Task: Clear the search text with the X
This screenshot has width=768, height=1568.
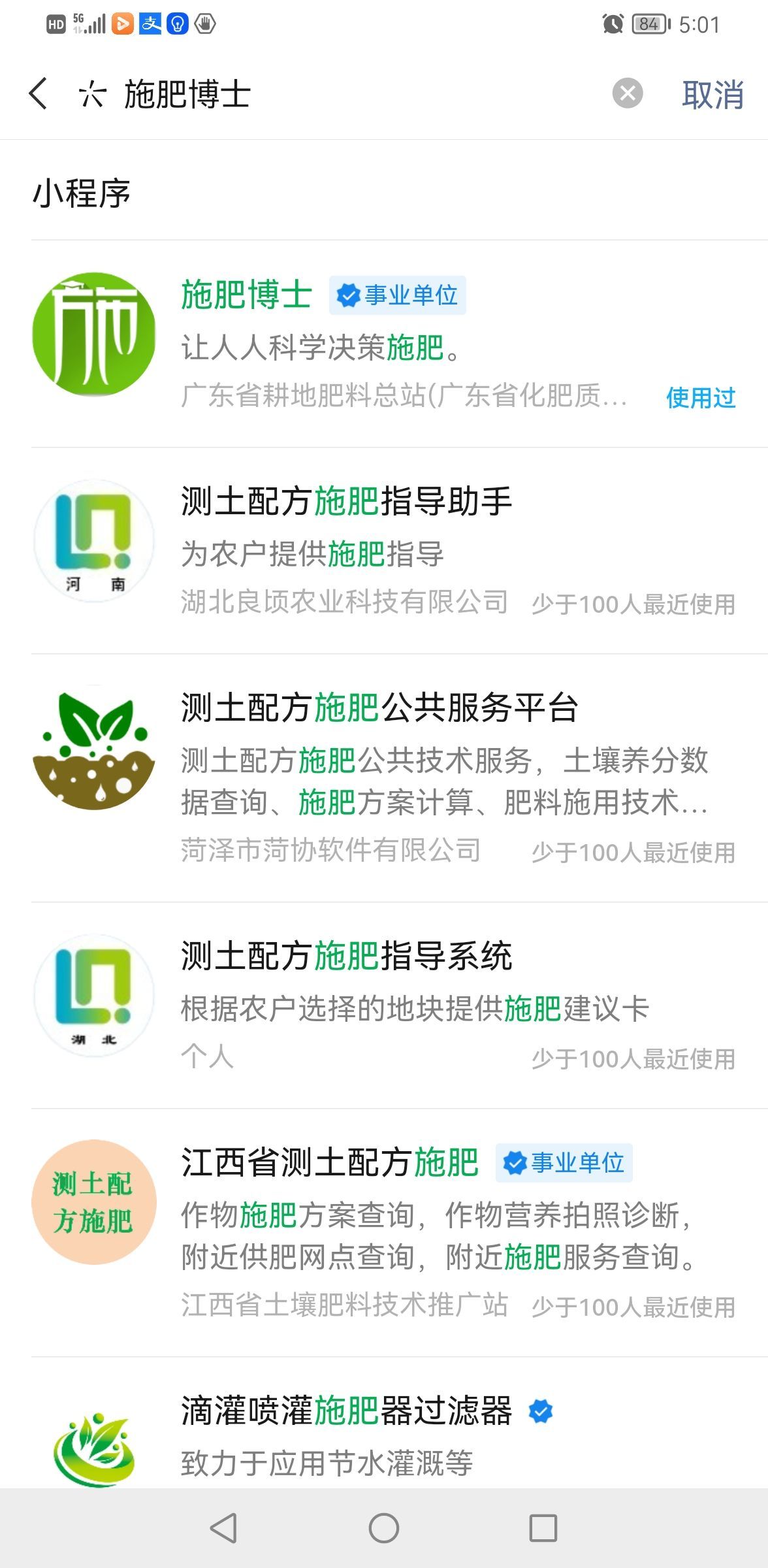Action: [x=627, y=93]
